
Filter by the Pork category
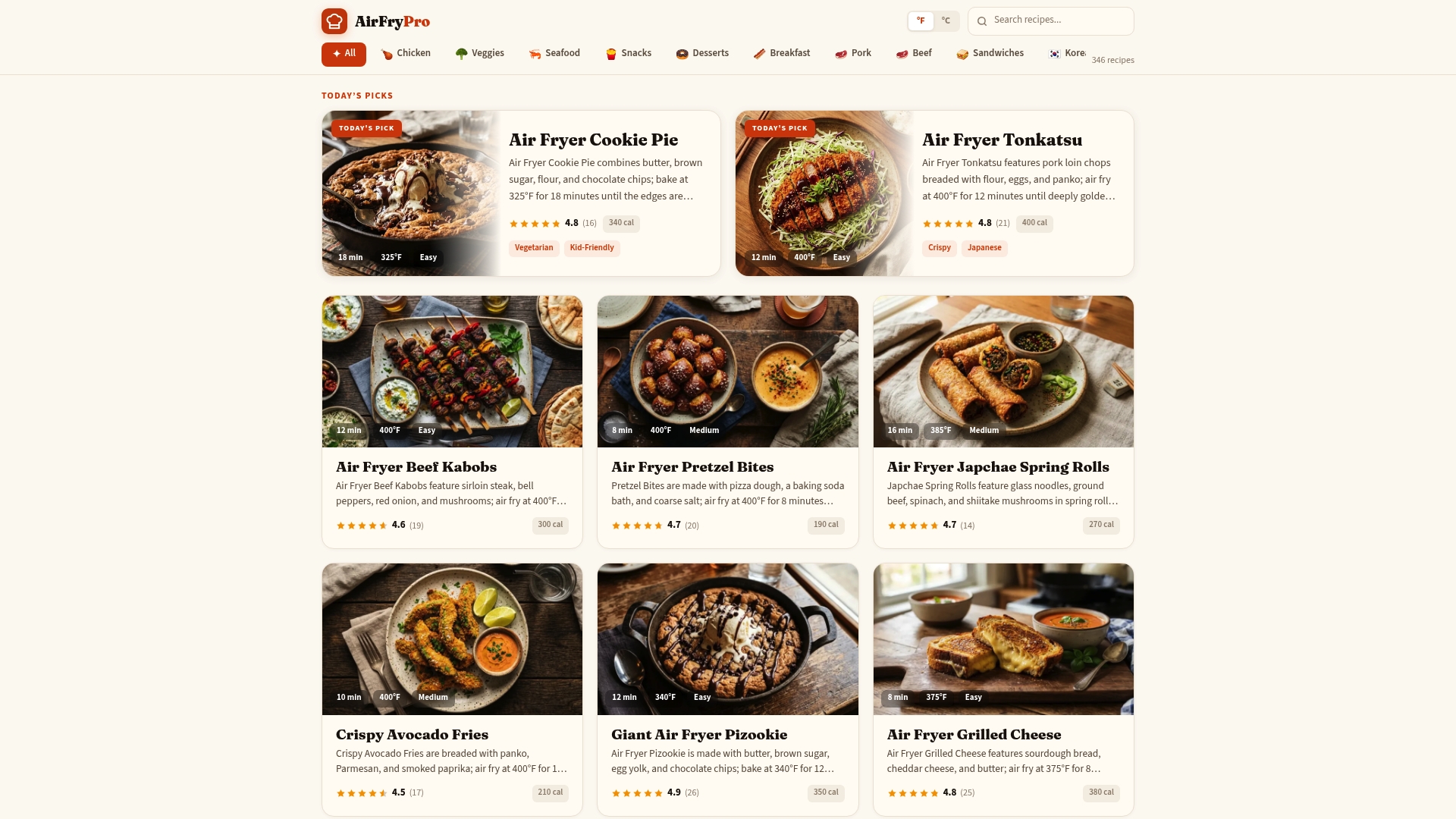(x=853, y=54)
